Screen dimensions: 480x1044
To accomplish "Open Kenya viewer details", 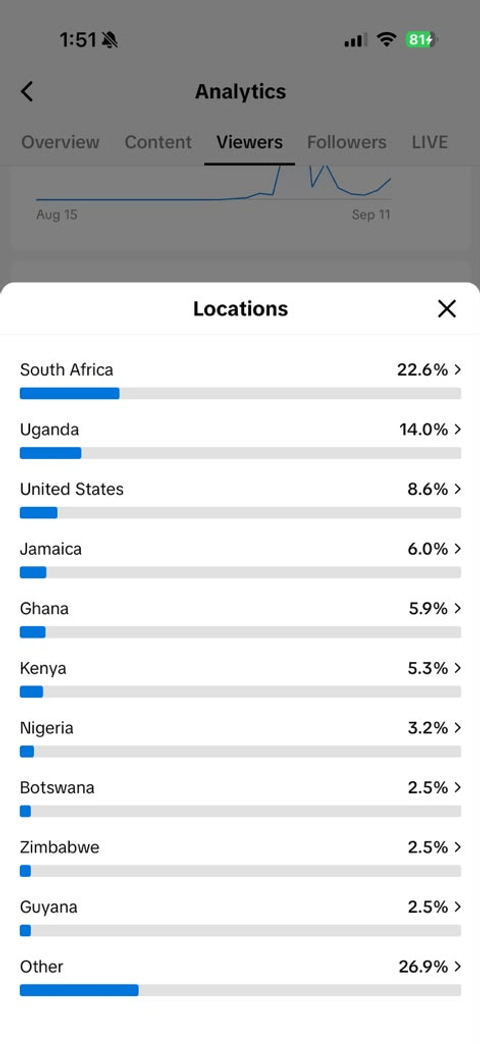I will (x=240, y=679).
